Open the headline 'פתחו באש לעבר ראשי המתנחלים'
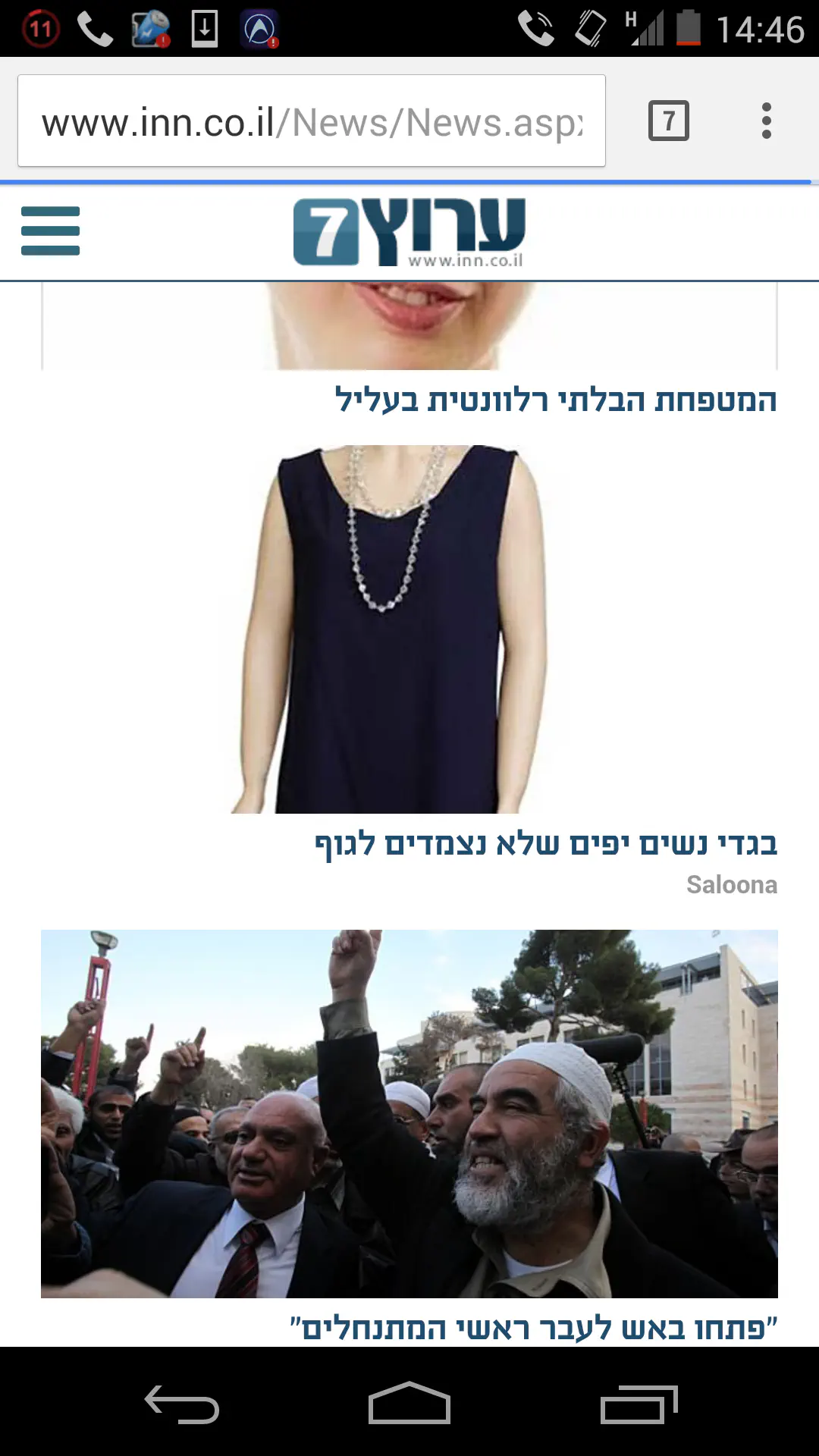 coord(534,1327)
